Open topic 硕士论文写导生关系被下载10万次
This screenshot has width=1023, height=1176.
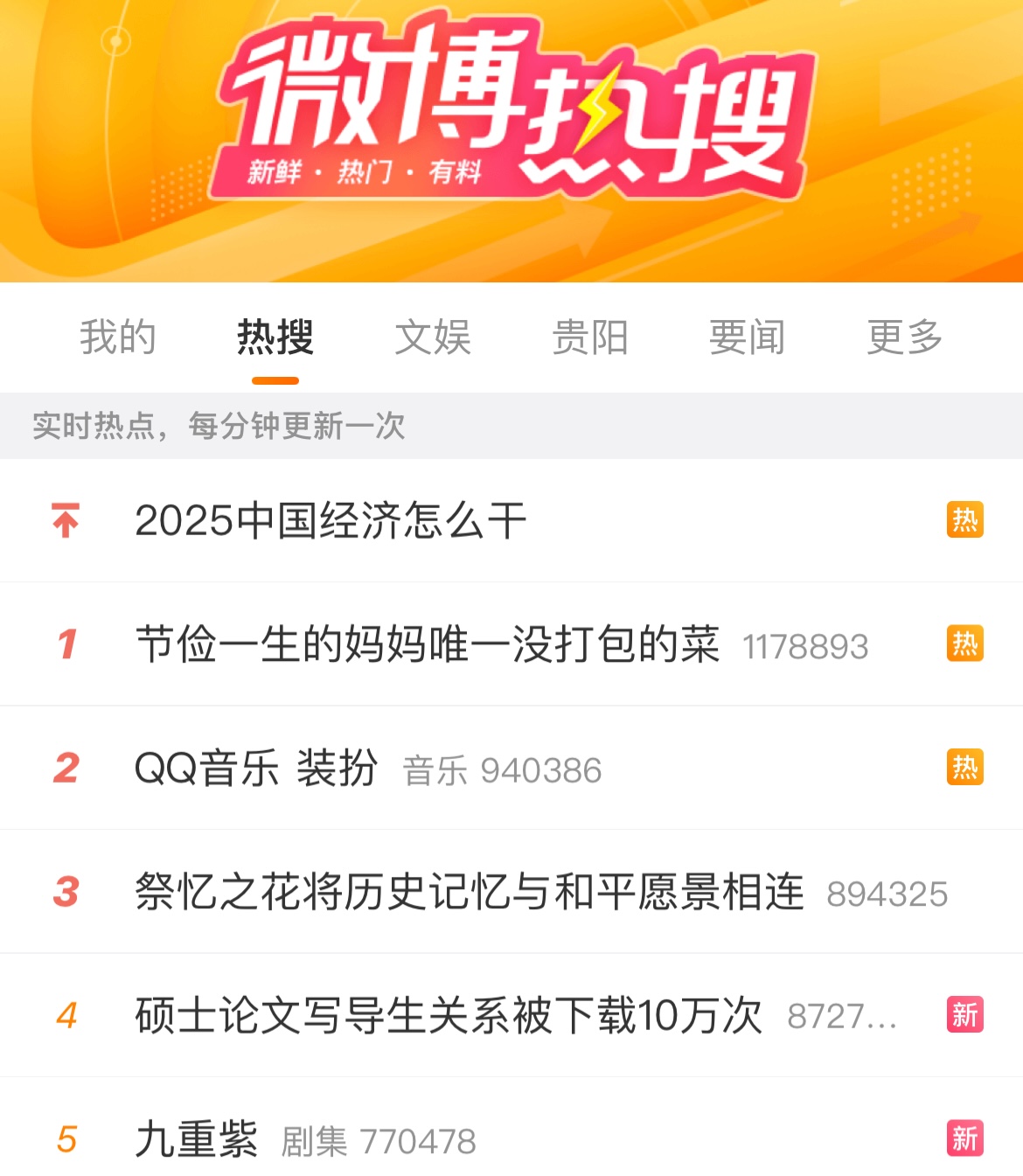448,1016
